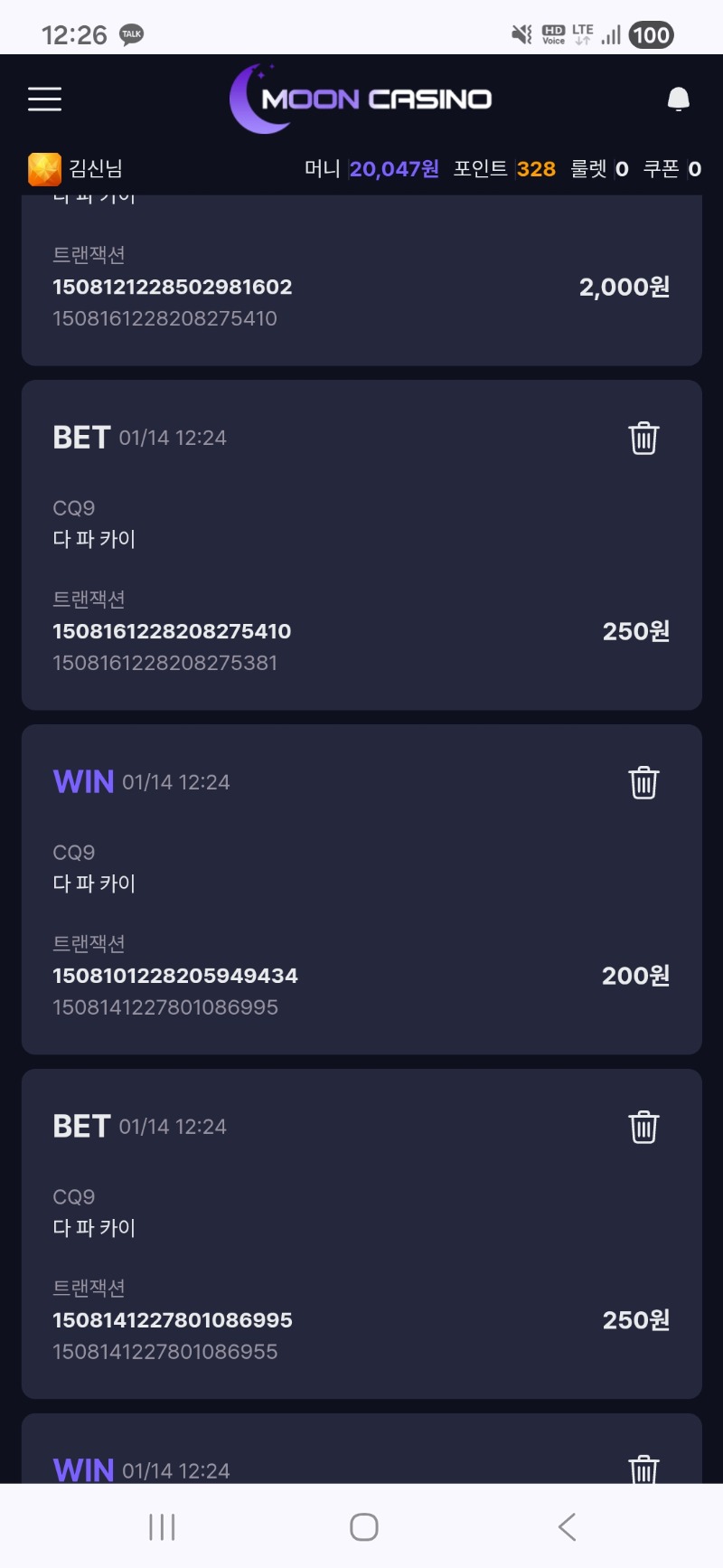Open recent apps from the navigation bar

click(x=161, y=1526)
